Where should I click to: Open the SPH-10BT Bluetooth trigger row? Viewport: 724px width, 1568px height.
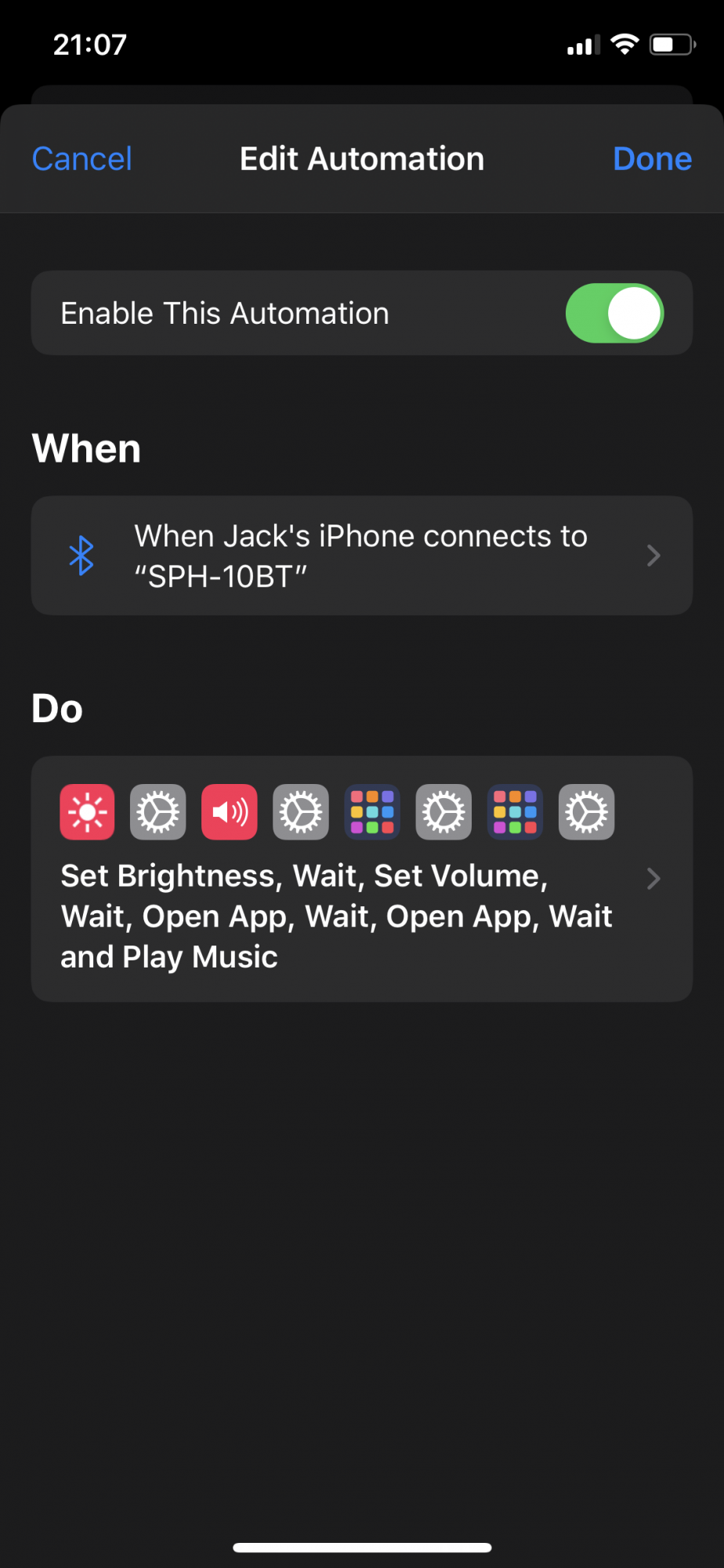[x=361, y=556]
